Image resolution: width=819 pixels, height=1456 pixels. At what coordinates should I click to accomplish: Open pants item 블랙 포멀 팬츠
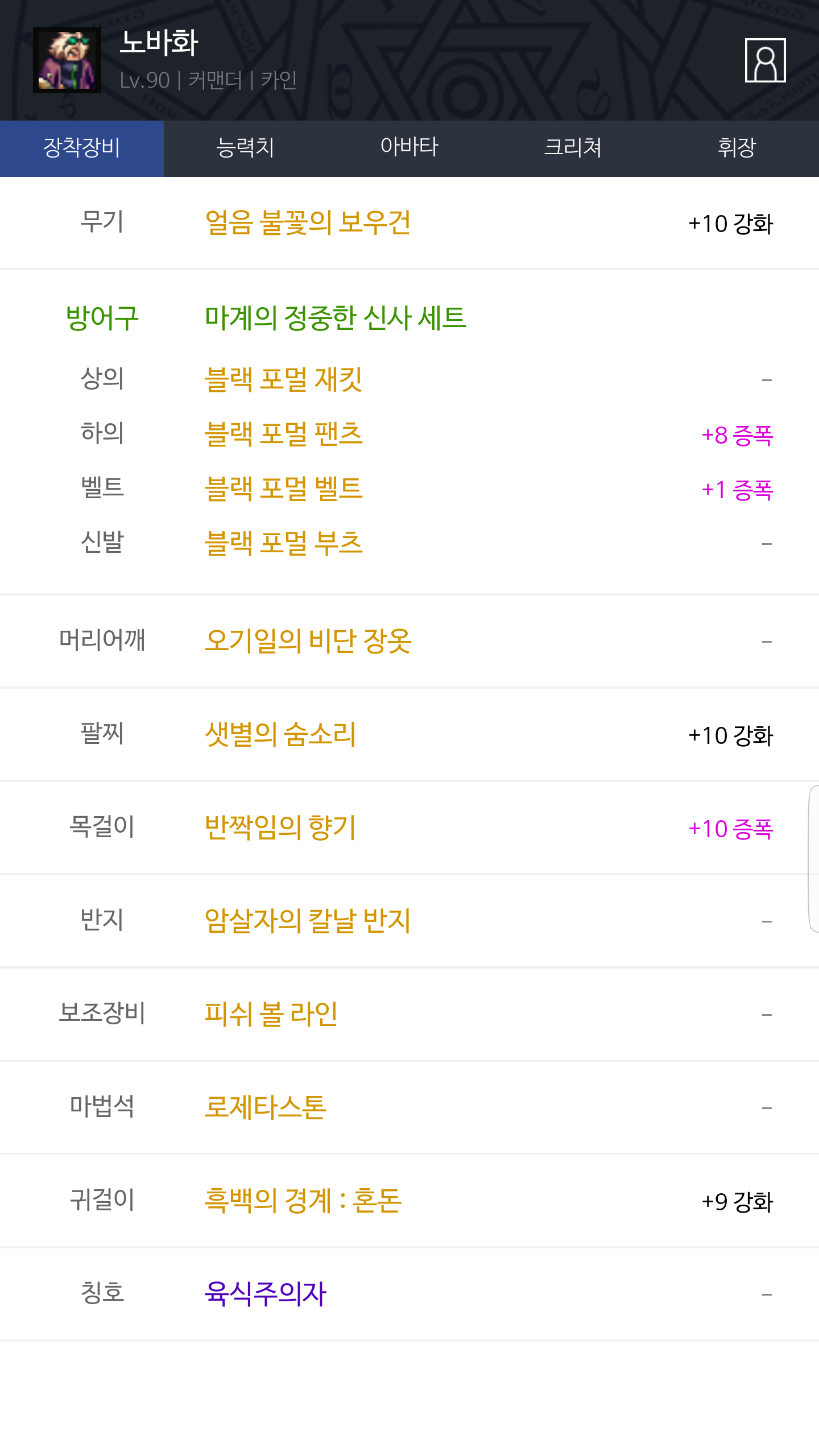(283, 434)
